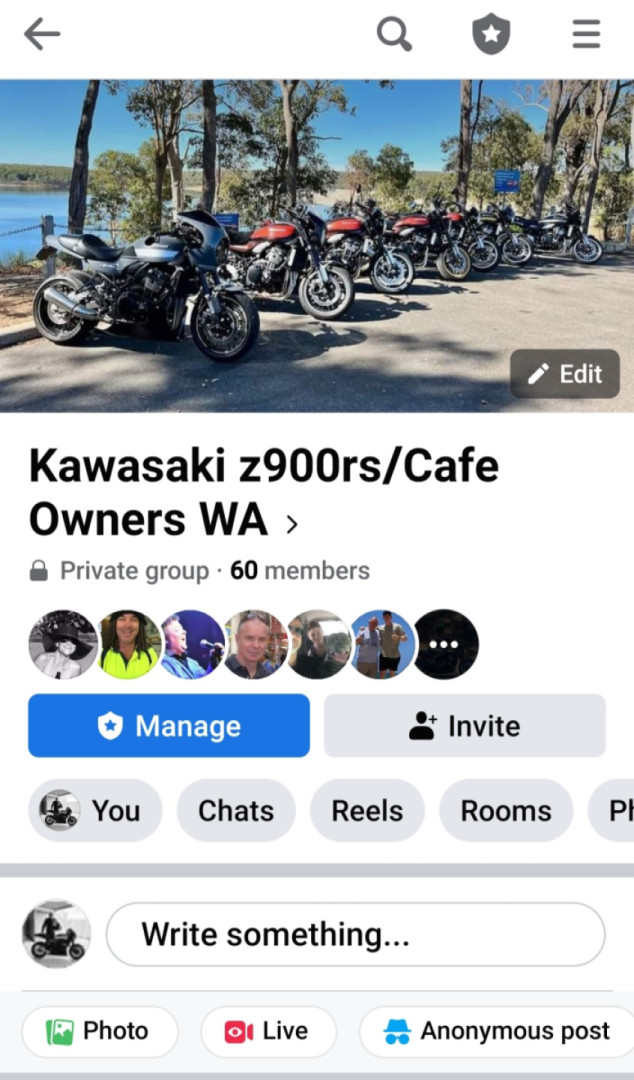Image resolution: width=634 pixels, height=1080 pixels.
Task: Open your profile picture beside the composer
Action: pos(57,934)
